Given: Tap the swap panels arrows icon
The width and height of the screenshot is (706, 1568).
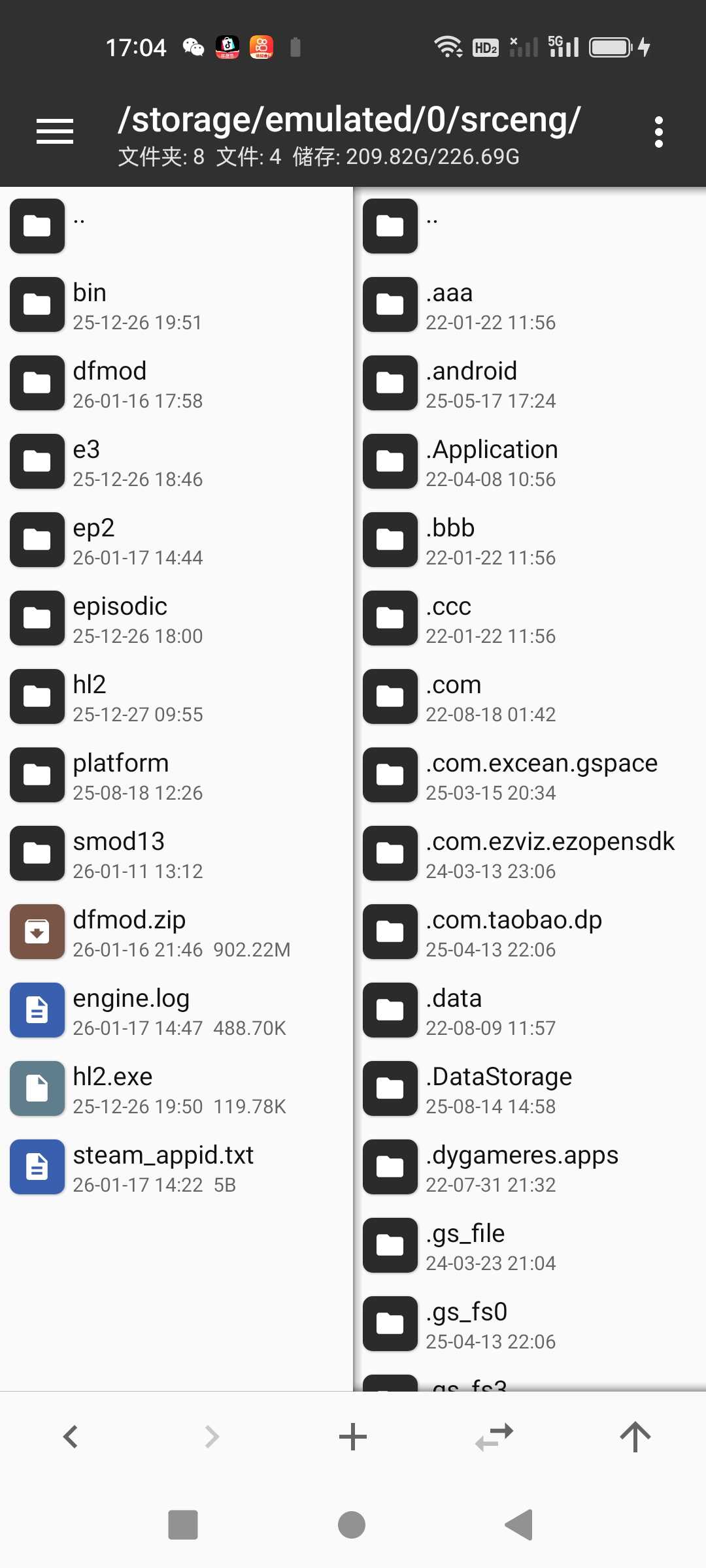Looking at the screenshot, I should tap(494, 1437).
